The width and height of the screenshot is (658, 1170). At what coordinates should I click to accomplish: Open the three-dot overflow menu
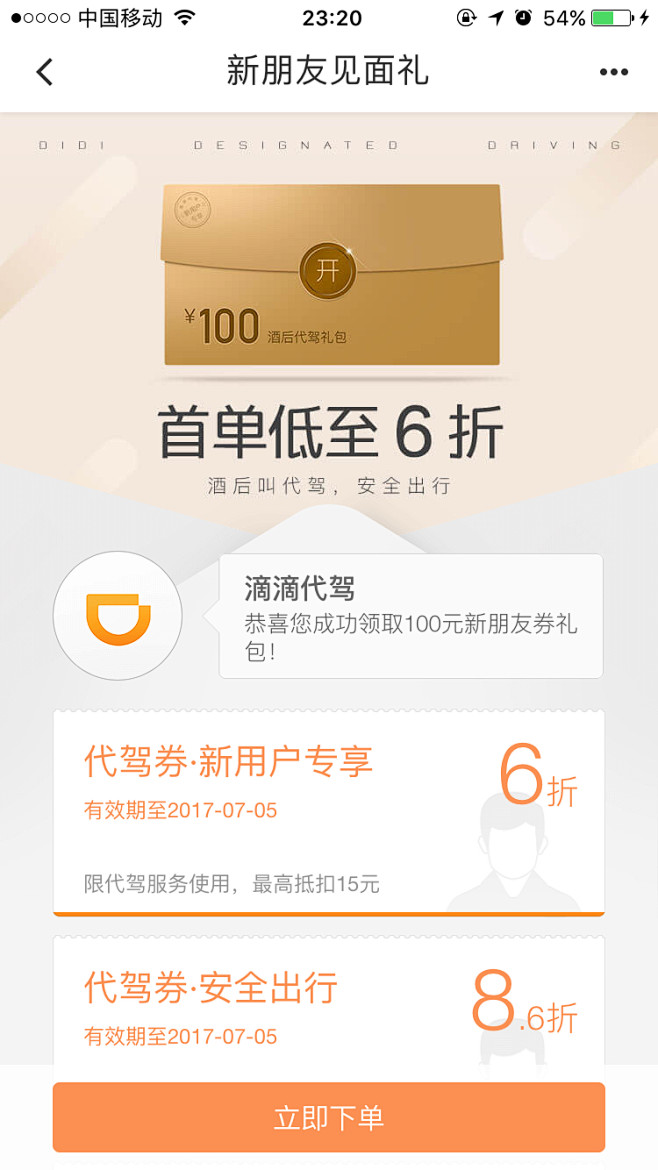[x=613, y=72]
